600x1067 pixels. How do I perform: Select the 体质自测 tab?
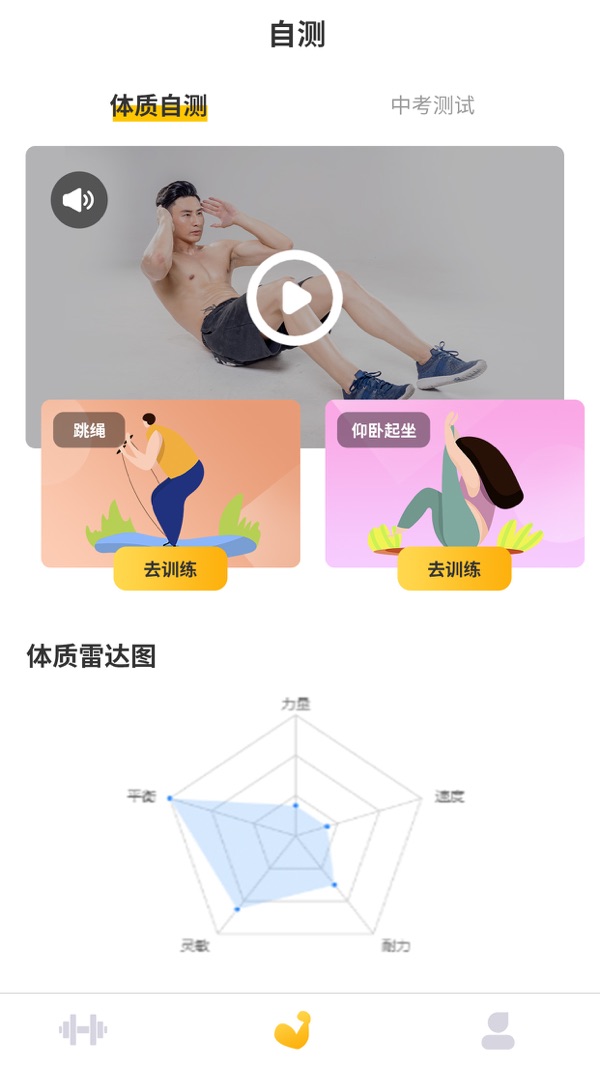[x=159, y=106]
